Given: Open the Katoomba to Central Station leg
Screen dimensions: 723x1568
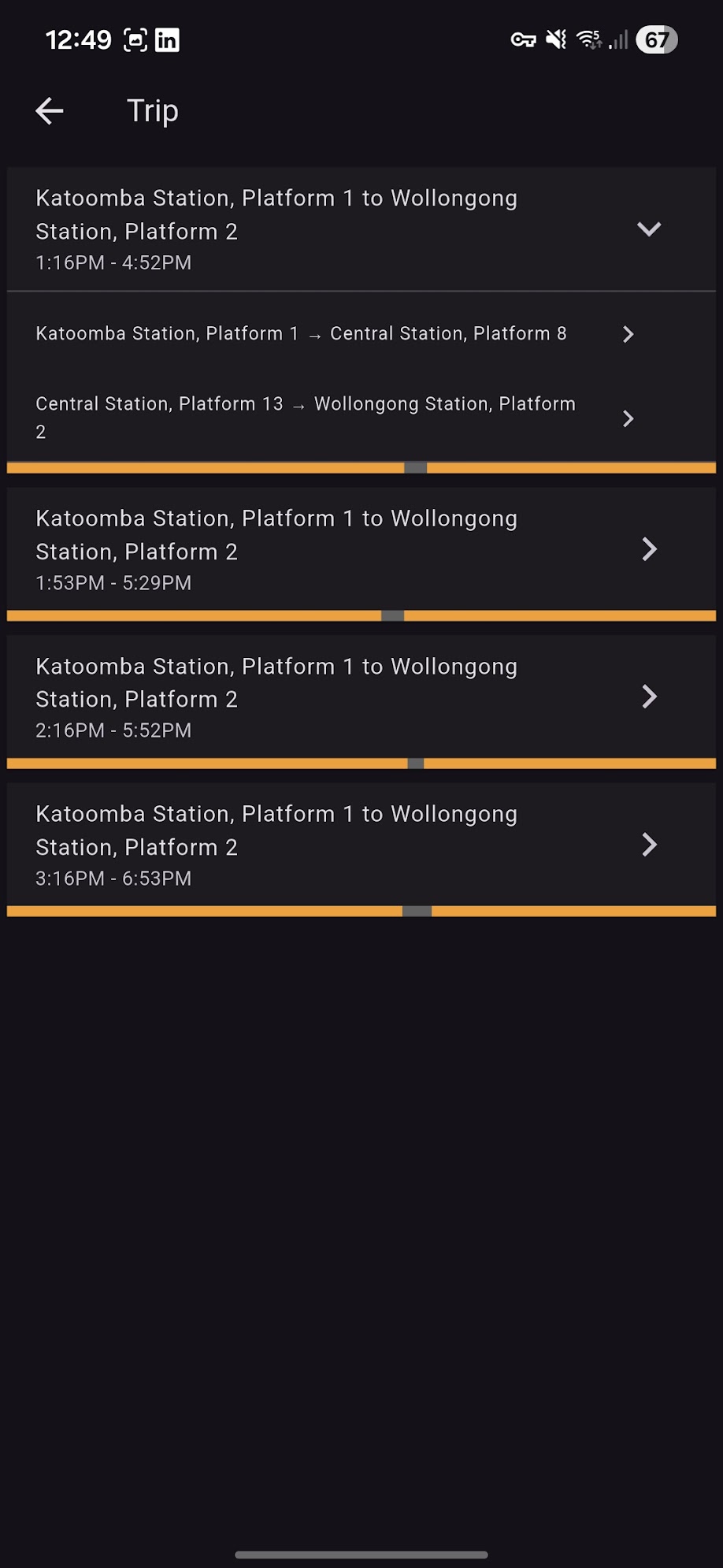Looking at the screenshot, I should 628,334.
